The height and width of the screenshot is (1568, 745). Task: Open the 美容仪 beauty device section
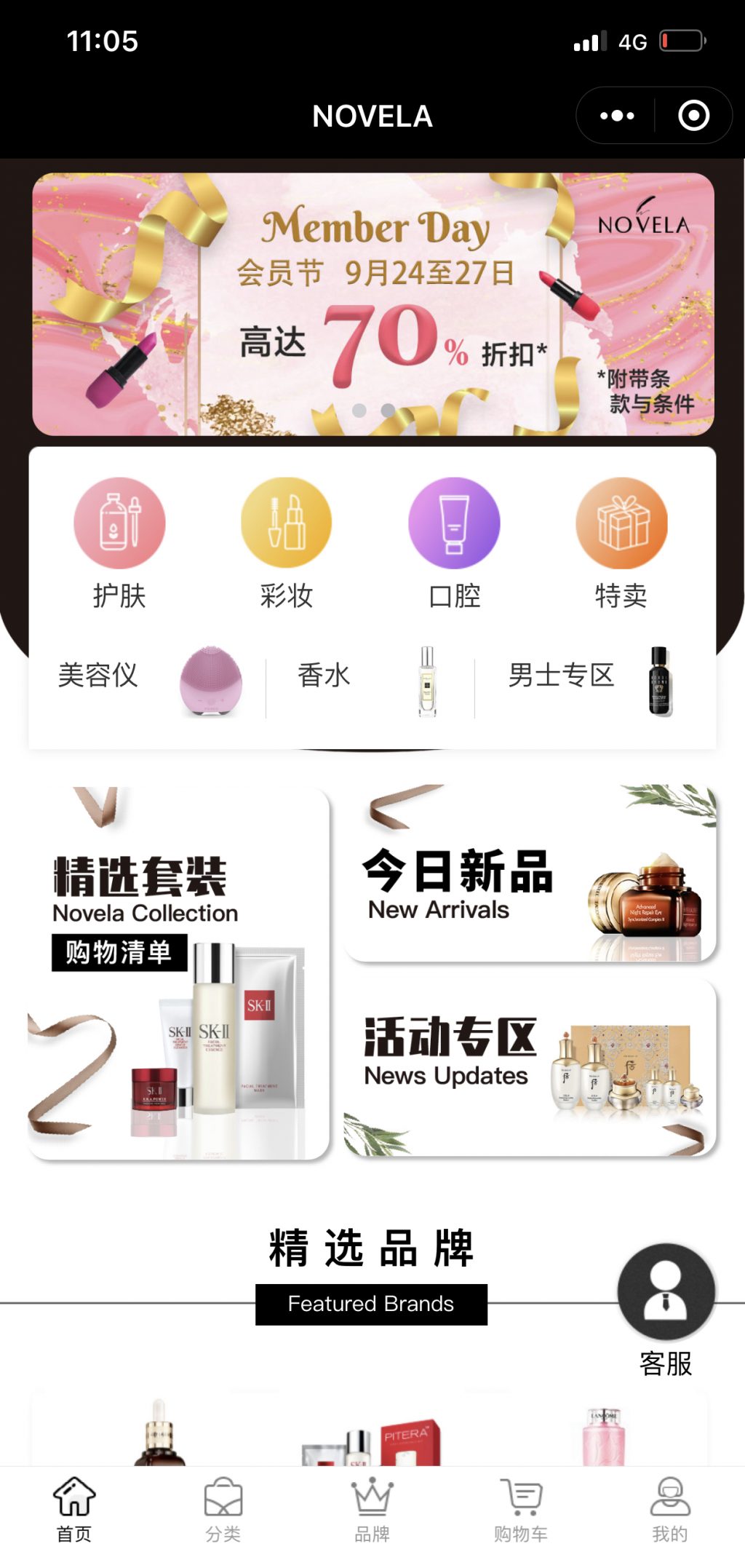tap(149, 680)
